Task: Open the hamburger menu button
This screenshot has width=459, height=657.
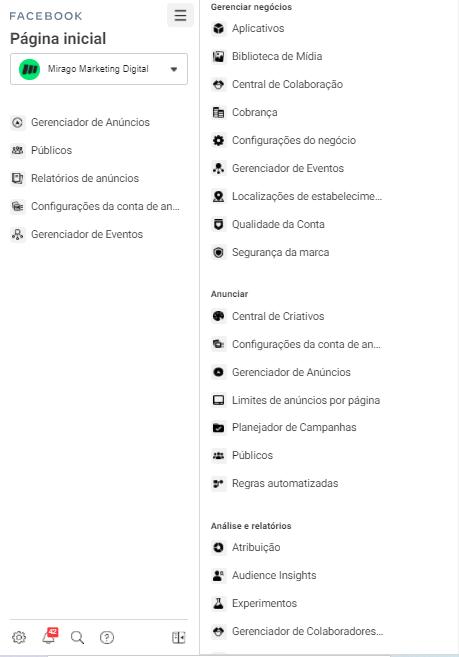Action: tap(180, 15)
